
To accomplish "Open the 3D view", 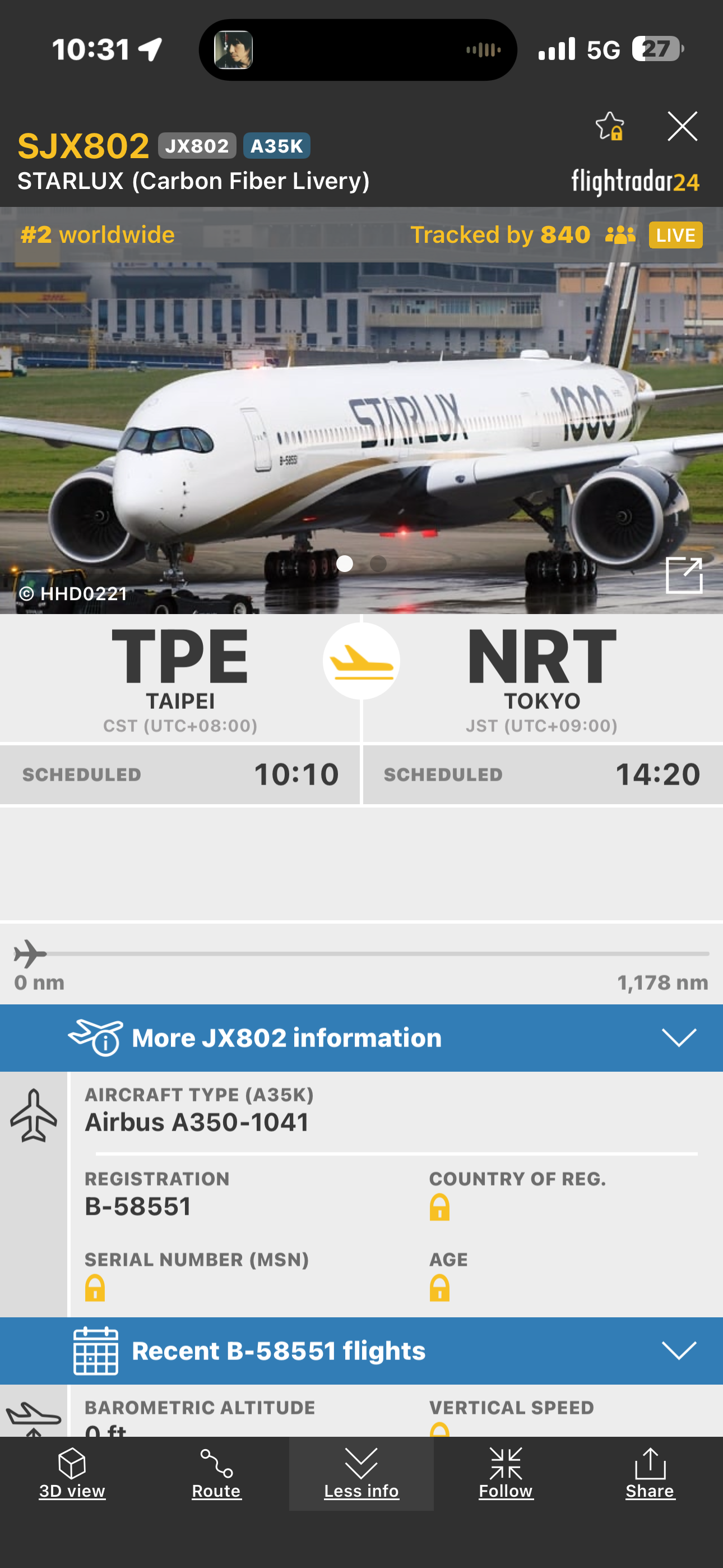I will [x=72, y=1473].
